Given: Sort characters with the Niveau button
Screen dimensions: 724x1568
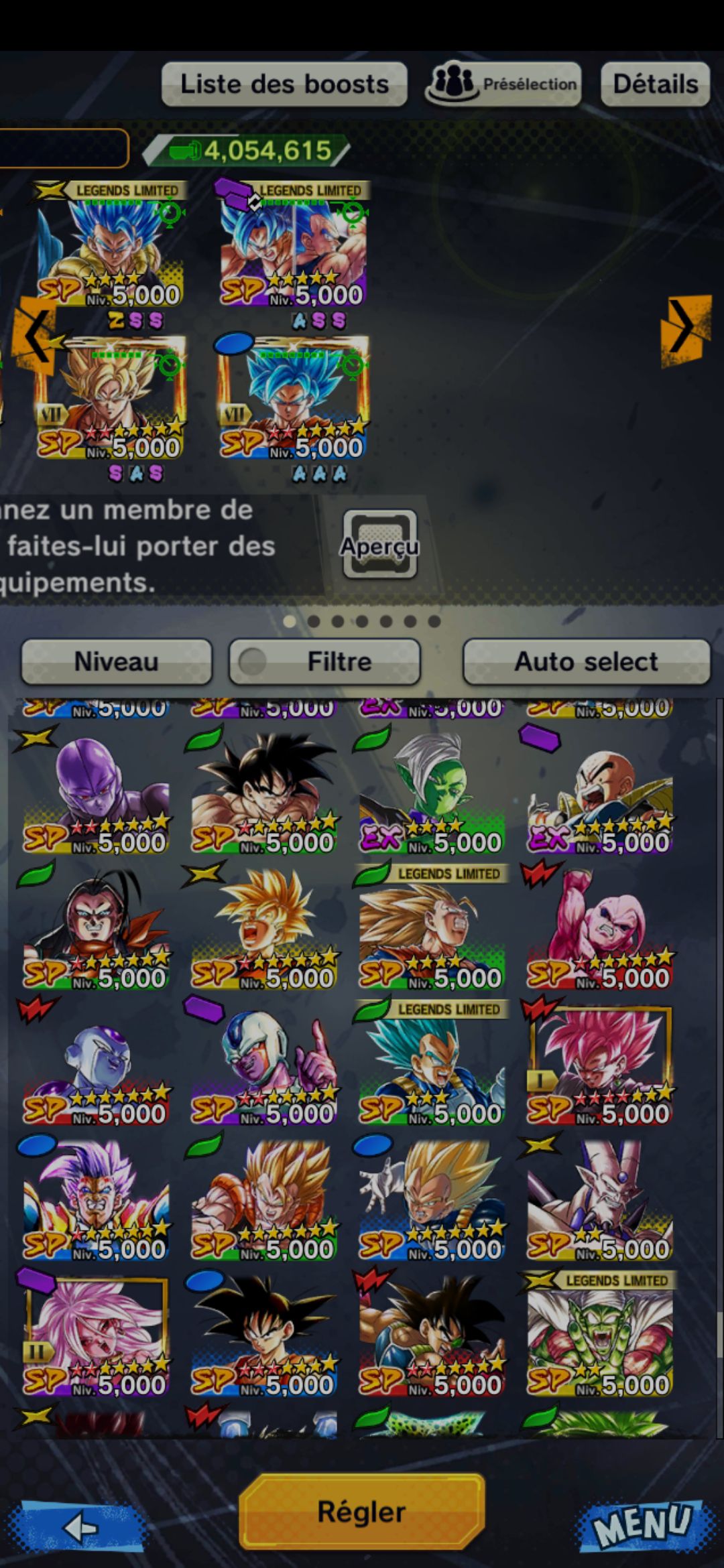Looking at the screenshot, I should [x=117, y=661].
